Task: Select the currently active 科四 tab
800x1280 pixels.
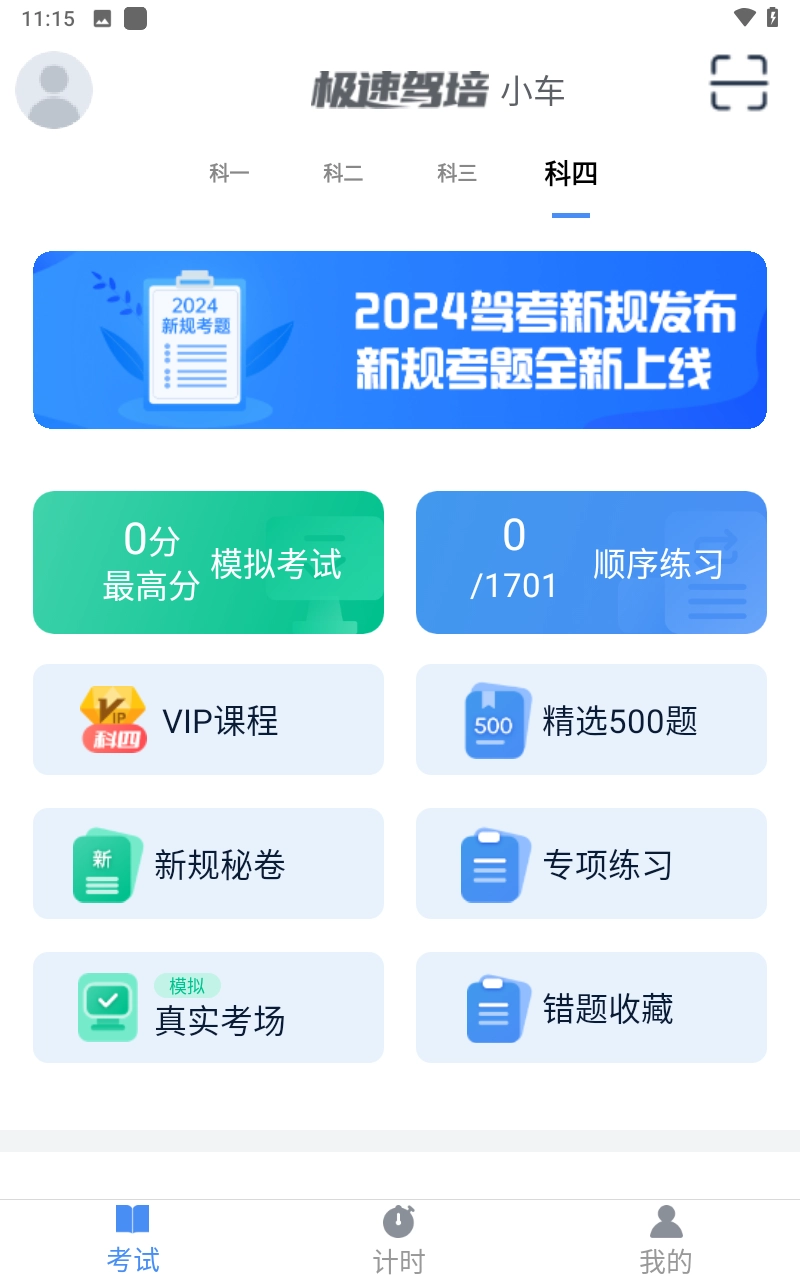Action: click(x=571, y=174)
